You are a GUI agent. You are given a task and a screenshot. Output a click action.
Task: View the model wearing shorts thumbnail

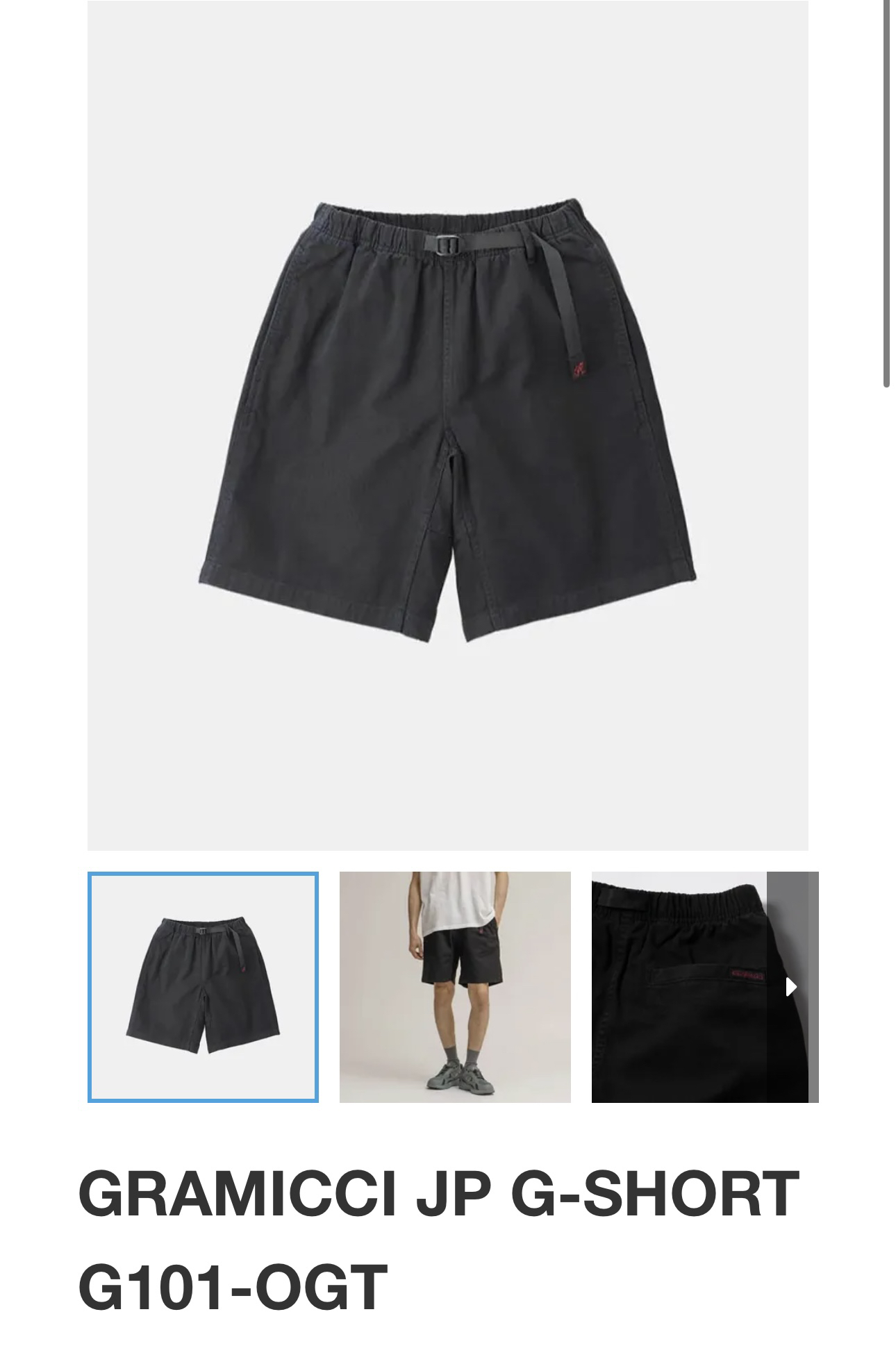point(455,987)
